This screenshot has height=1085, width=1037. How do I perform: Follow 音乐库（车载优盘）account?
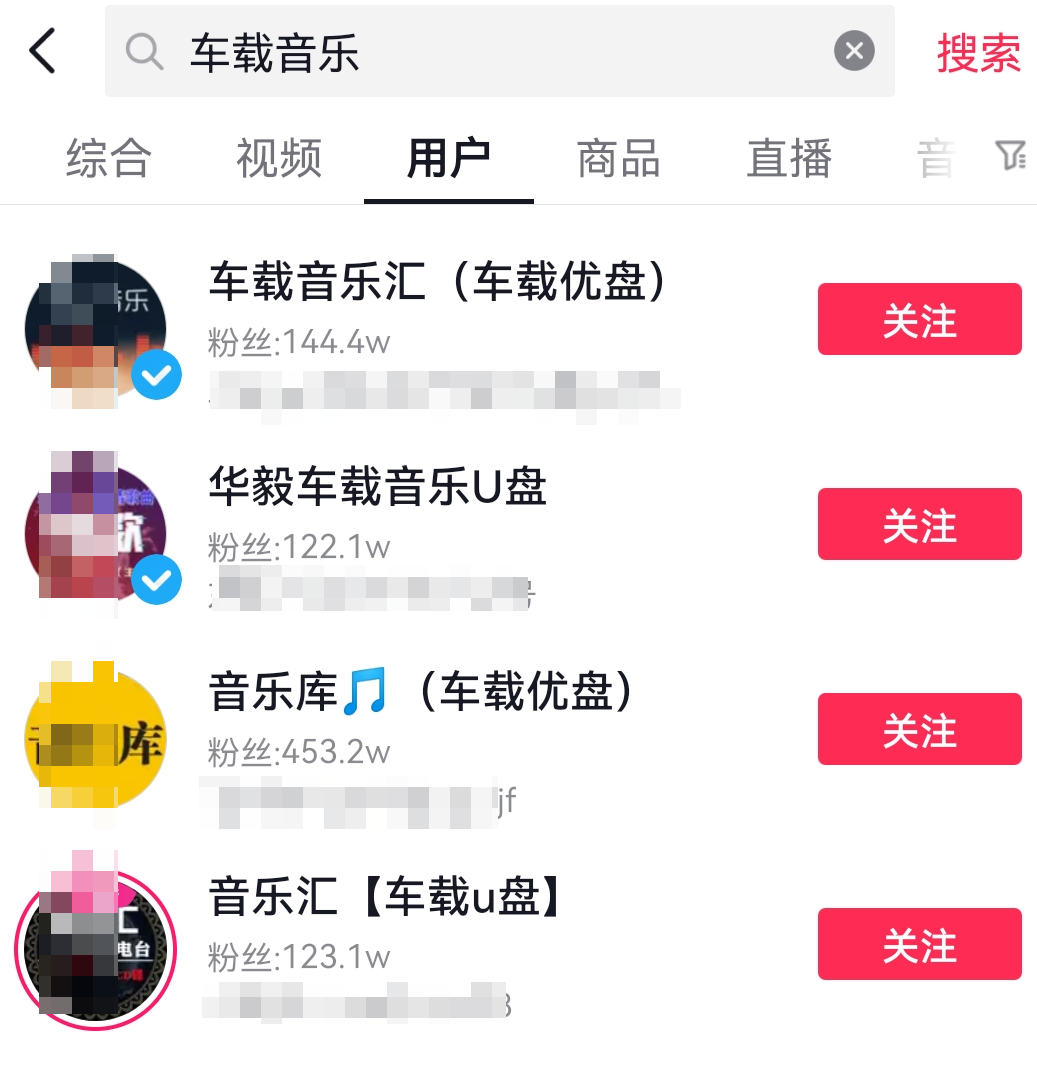click(919, 729)
